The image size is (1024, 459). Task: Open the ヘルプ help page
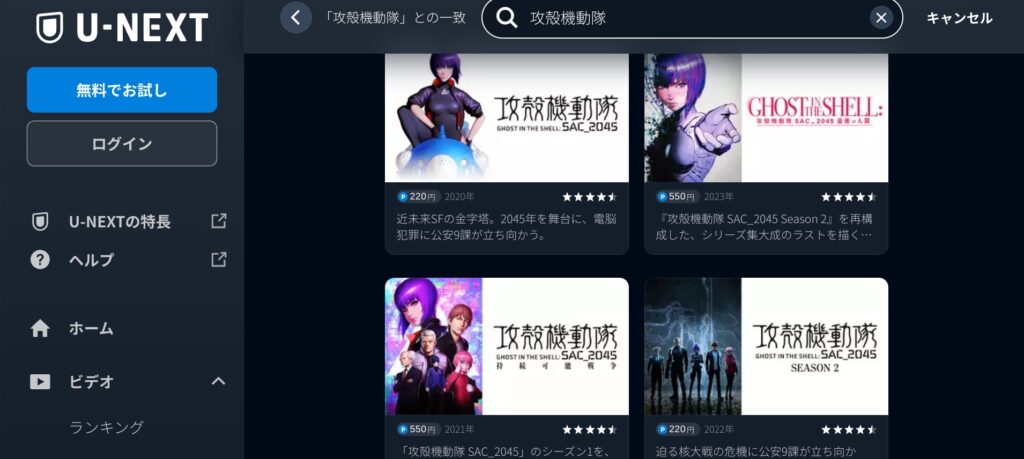coord(92,260)
